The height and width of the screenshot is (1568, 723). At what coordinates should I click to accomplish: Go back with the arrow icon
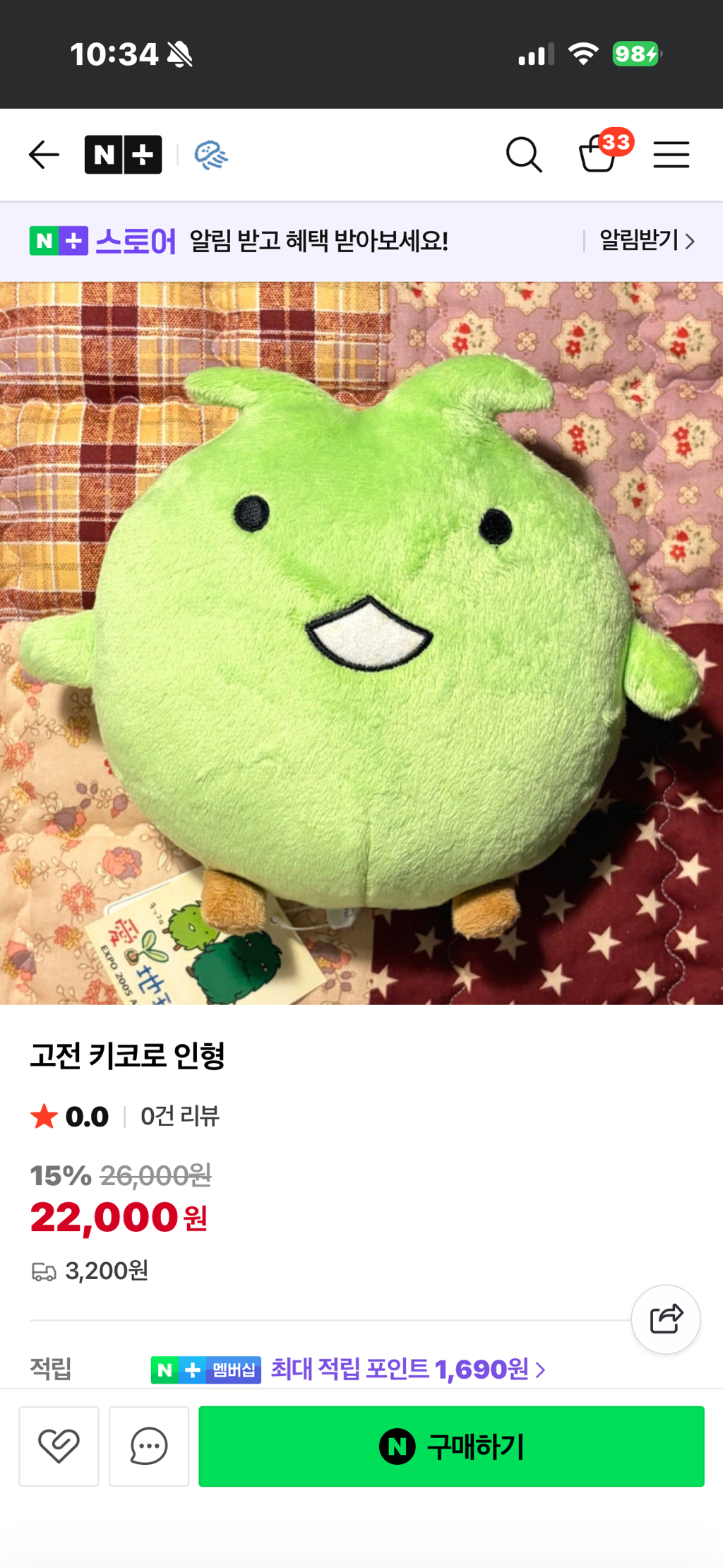coord(44,155)
